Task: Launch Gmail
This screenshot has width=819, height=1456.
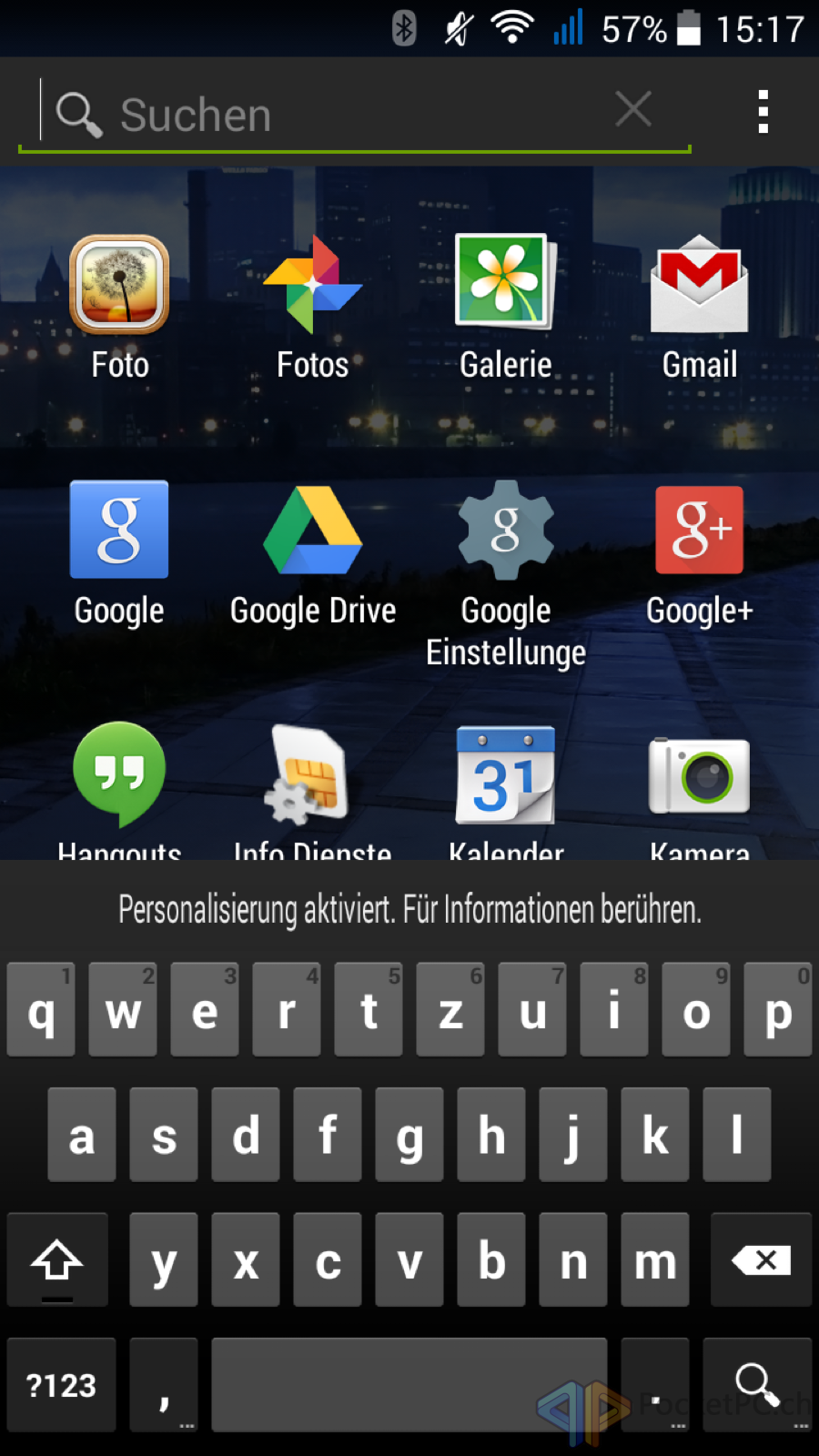Action: [700, 307]
